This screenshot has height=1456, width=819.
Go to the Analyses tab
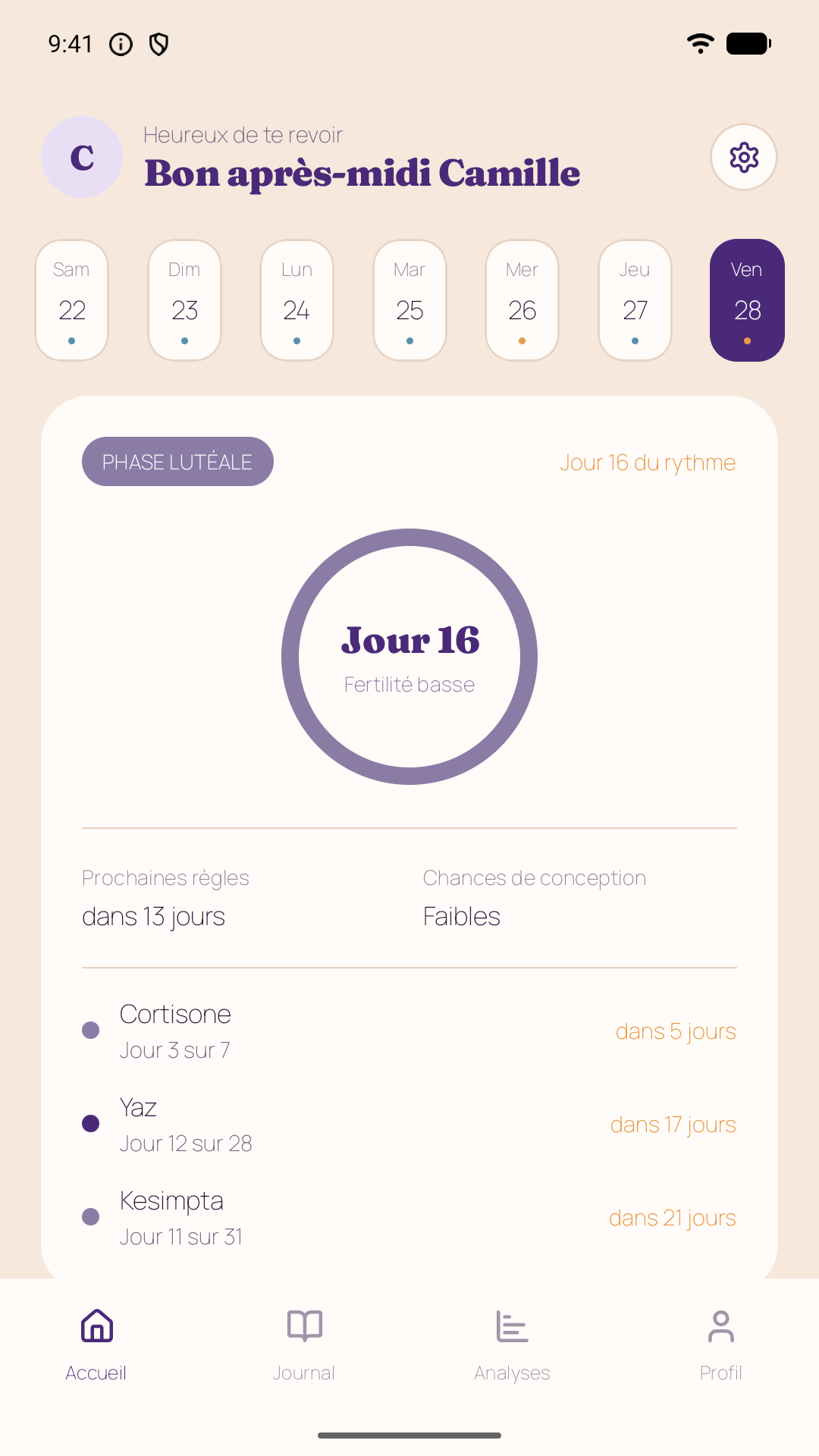pos(512,1345)
